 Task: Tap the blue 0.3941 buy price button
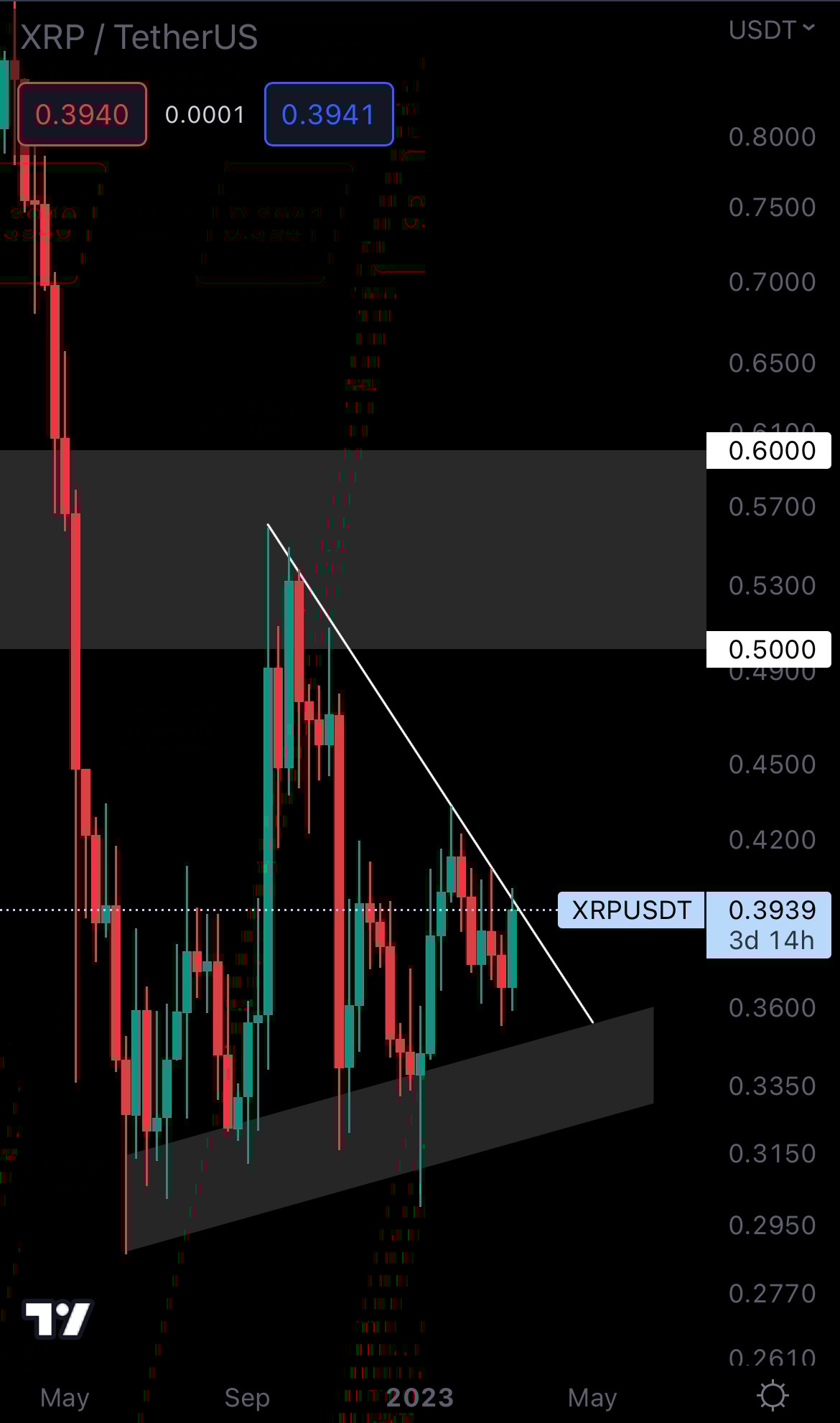pos(329,115)
